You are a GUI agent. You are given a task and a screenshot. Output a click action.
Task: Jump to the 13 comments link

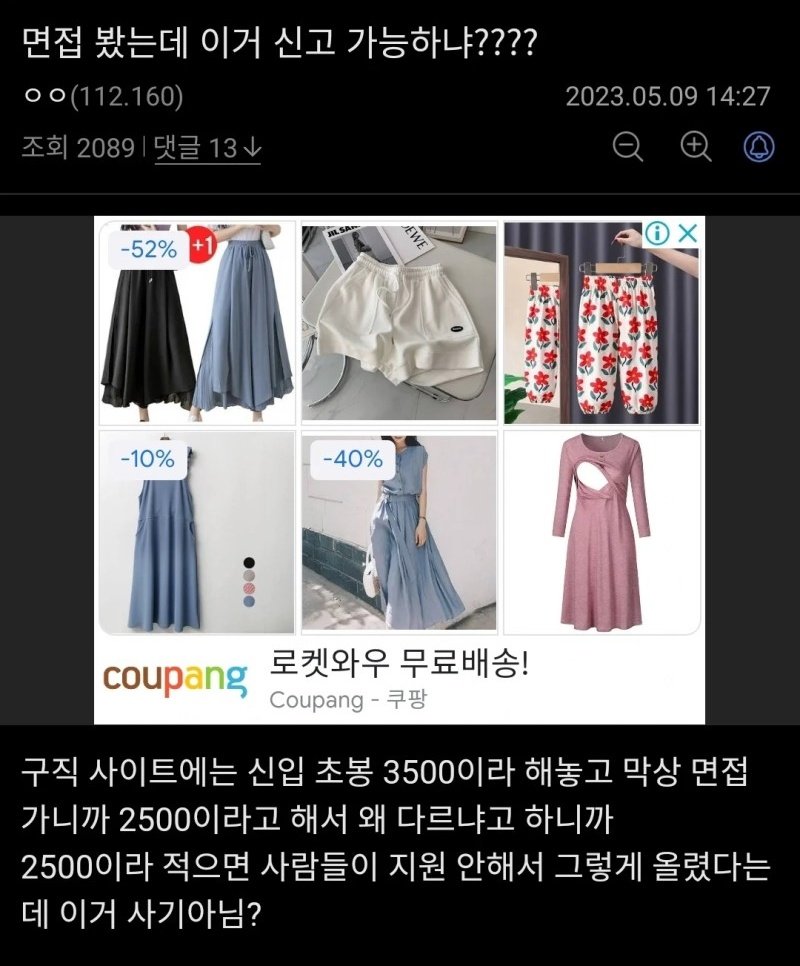(208, 148)
